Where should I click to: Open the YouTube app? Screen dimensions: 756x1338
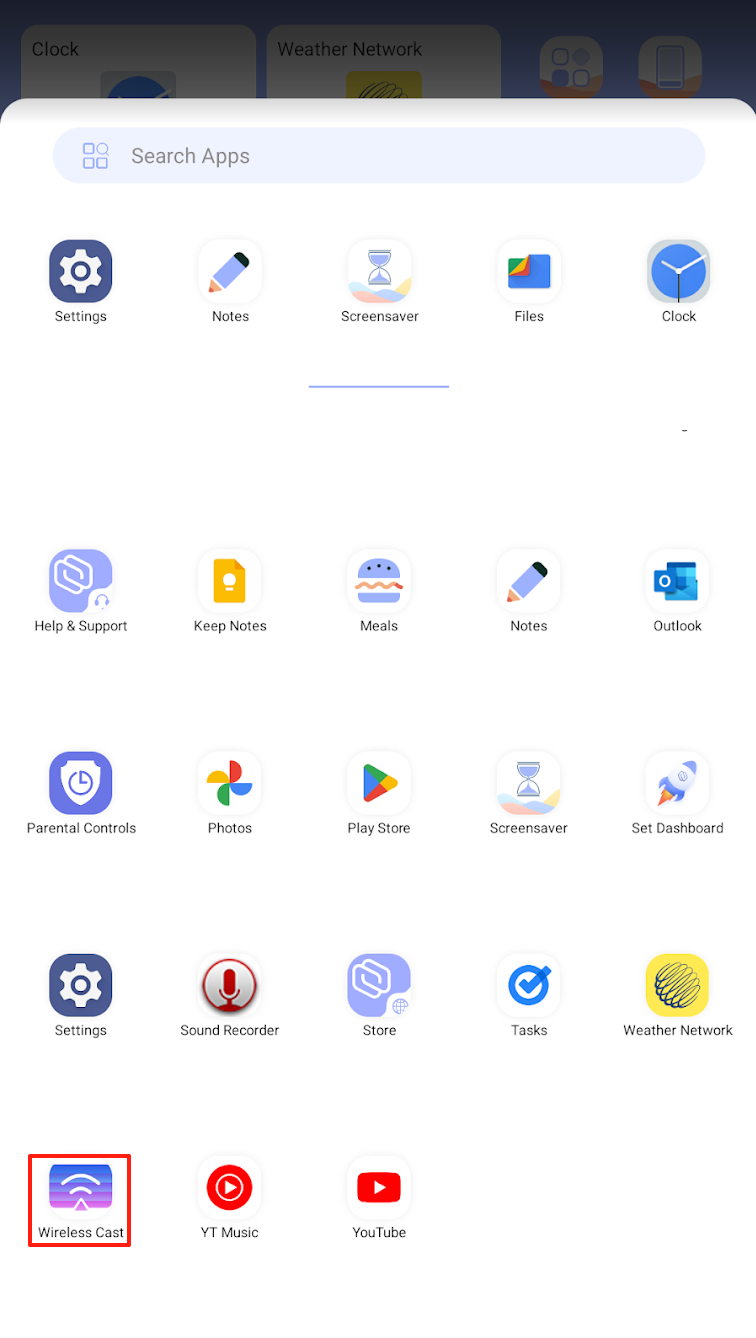pyautogui.click(x=379, y=1188)
